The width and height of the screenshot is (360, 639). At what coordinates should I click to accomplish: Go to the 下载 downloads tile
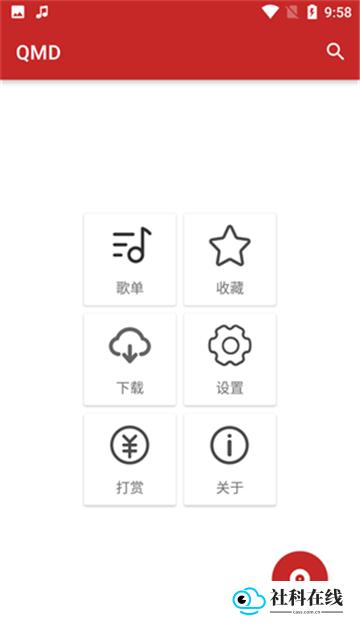point(130,359)
